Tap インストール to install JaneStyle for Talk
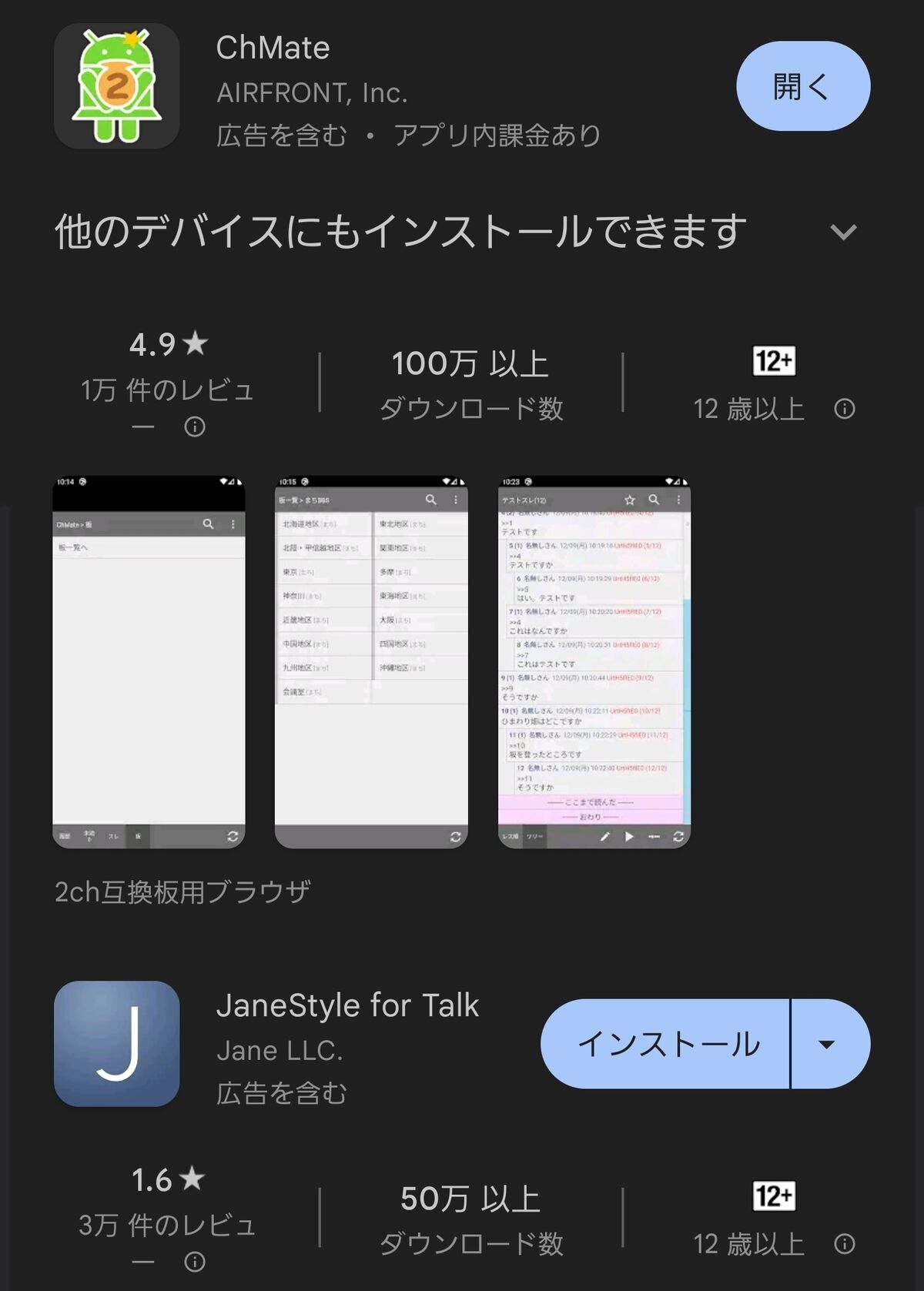The image size is (924, 1291). 670,1044
